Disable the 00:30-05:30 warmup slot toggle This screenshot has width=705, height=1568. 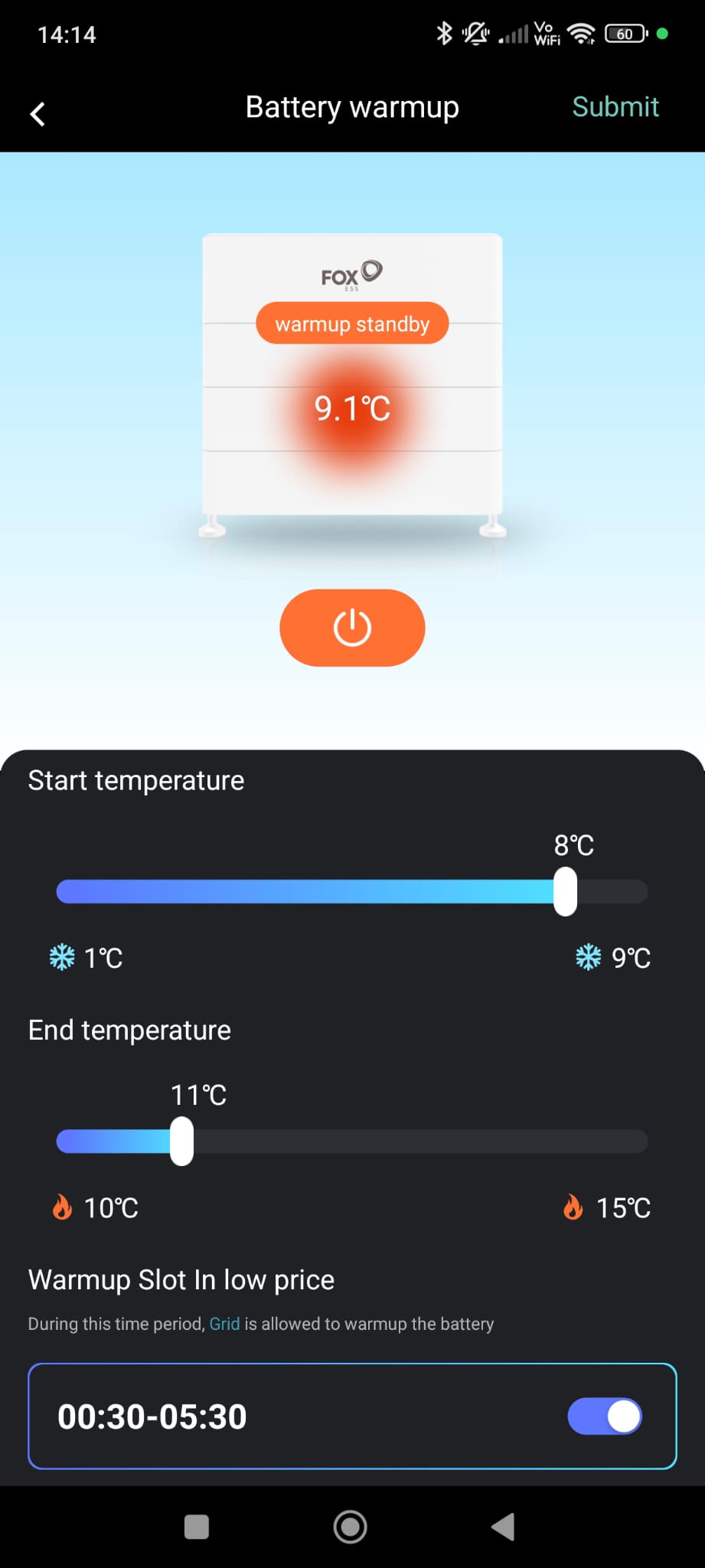(x=605, y=1416)
